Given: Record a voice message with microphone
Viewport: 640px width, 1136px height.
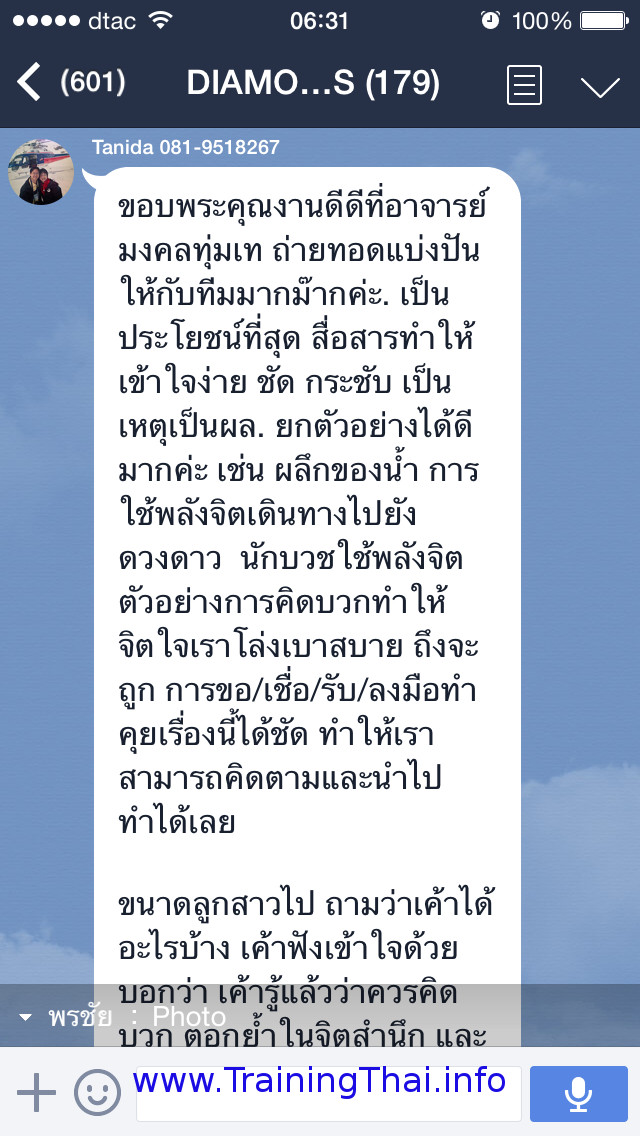Looking at the screenshot, I should [x=578, y=1093].
